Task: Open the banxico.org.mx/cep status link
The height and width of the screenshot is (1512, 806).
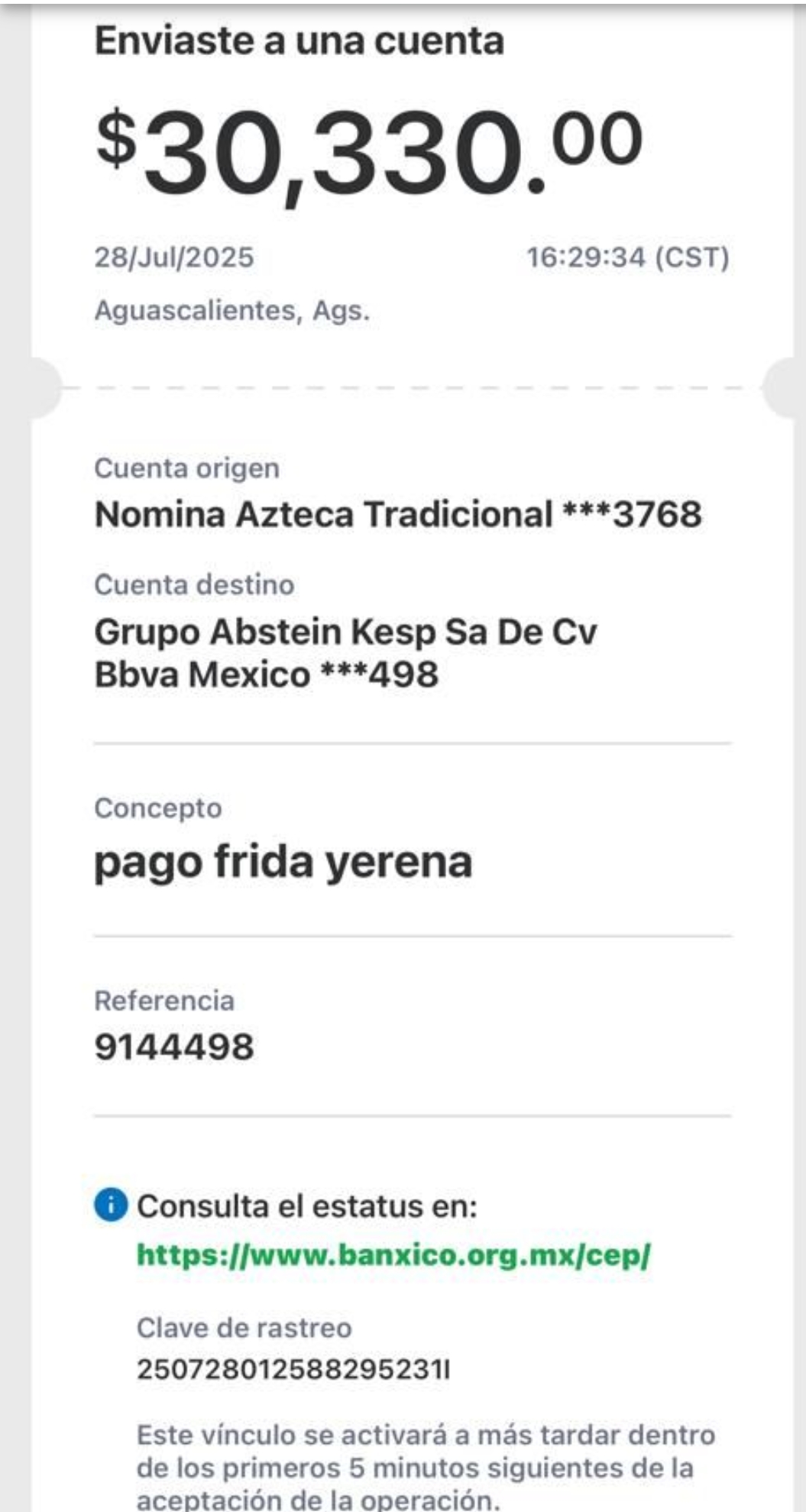Action: pos(393,1256)
